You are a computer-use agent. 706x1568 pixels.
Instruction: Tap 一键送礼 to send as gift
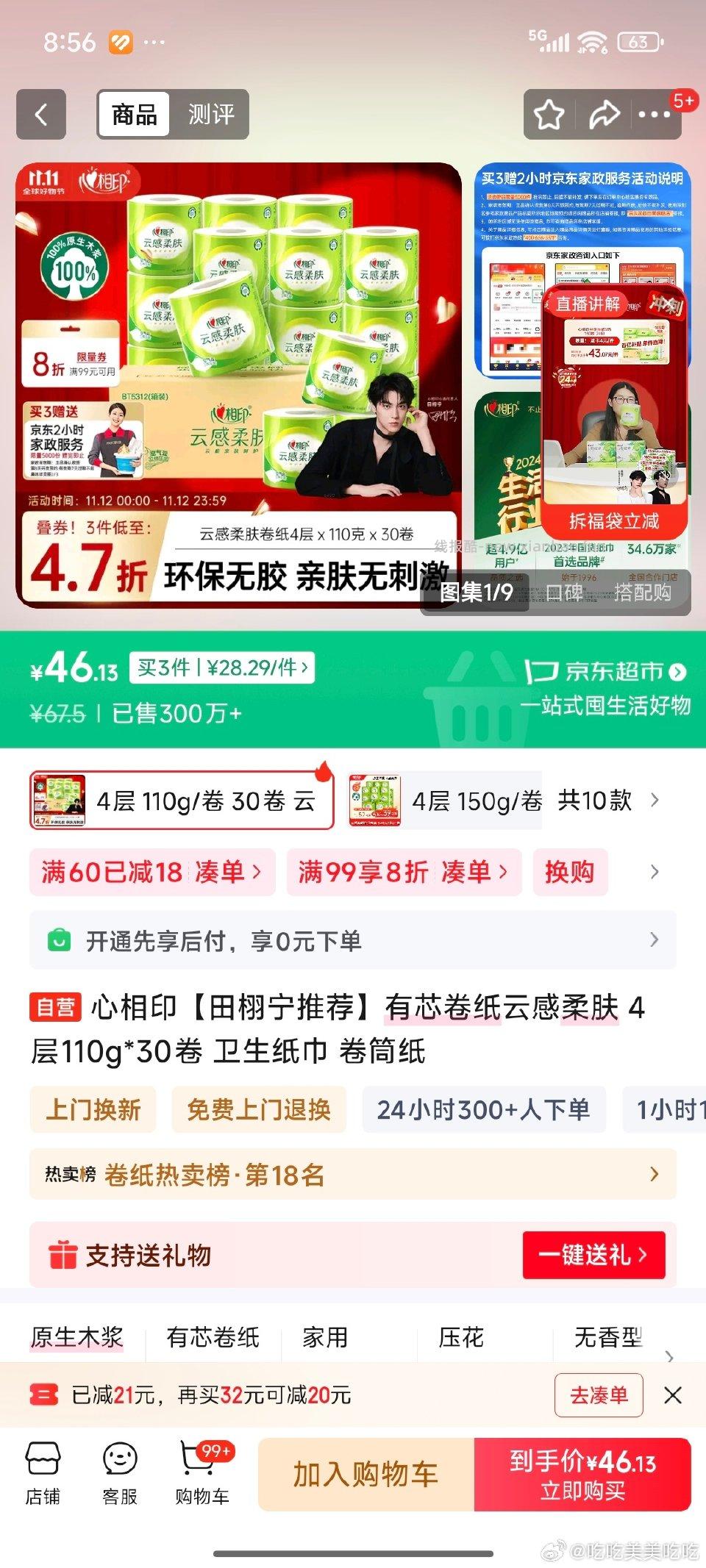[593, 1255]
